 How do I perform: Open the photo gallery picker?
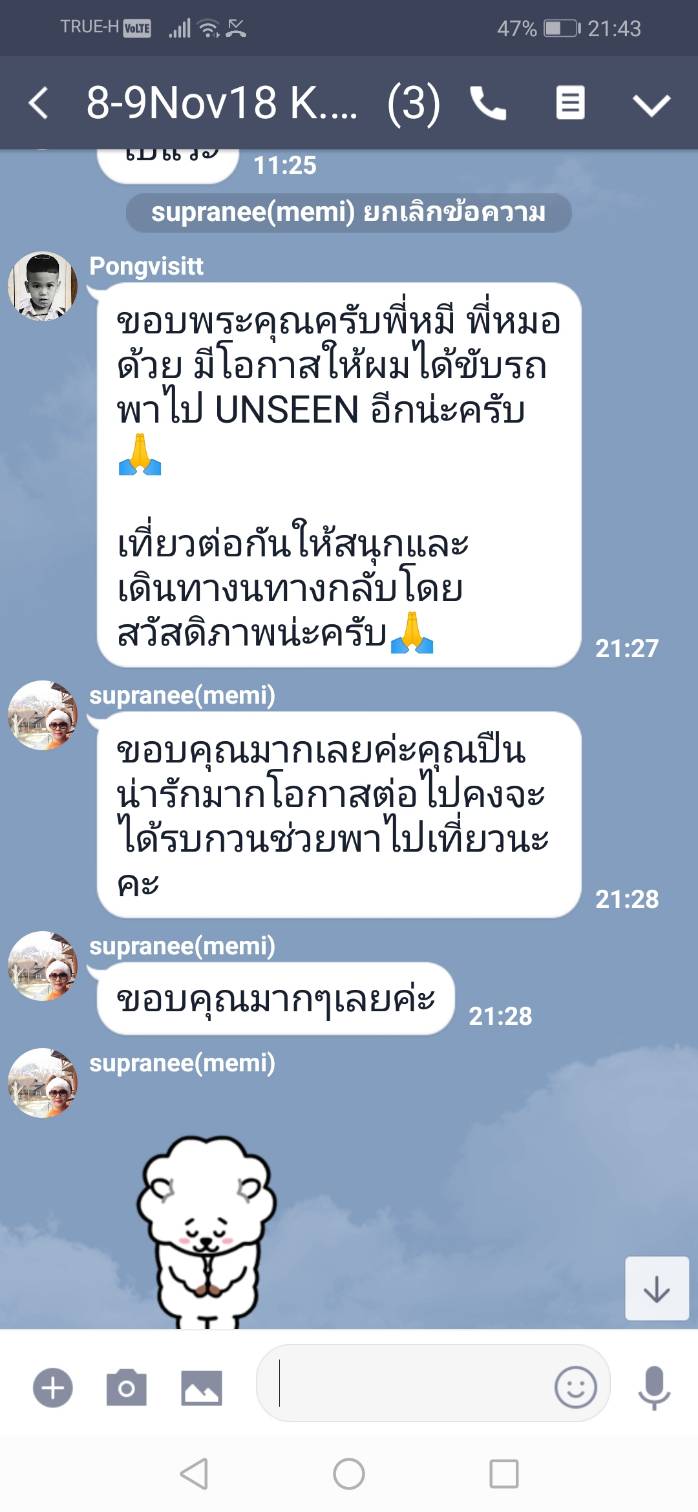point(201,1388)
